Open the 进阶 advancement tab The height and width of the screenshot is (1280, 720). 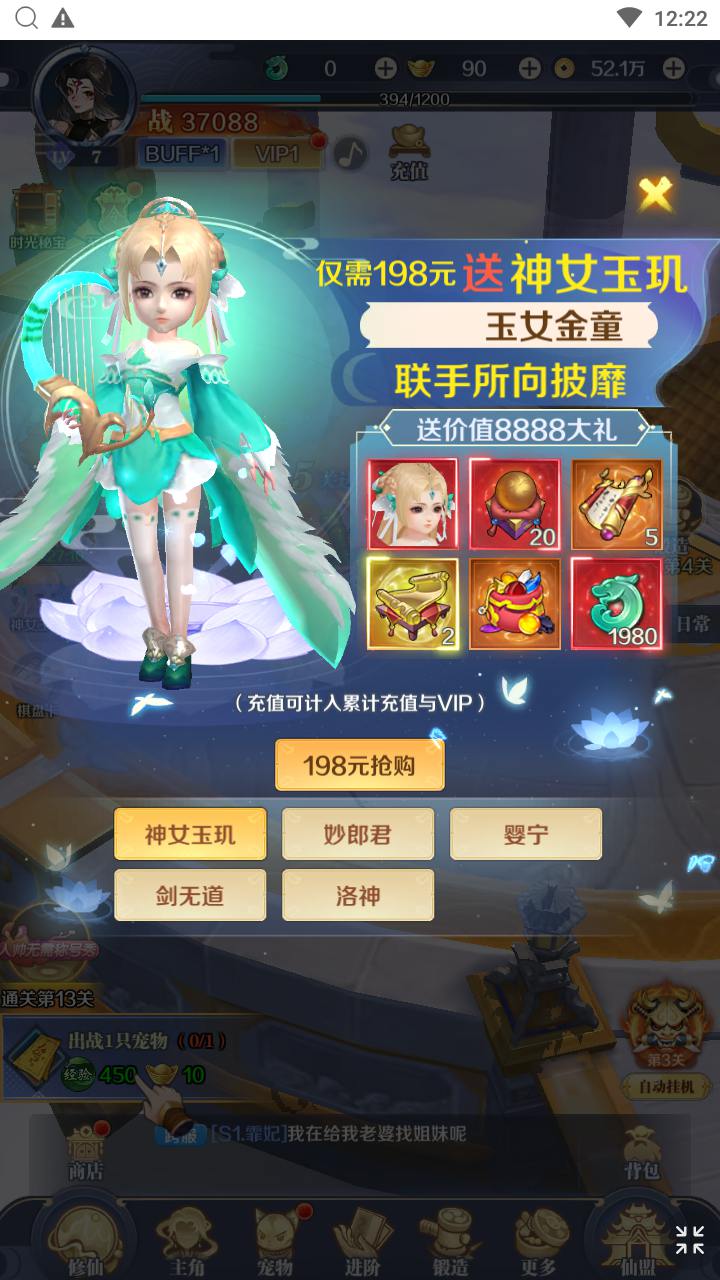[362, 1240]
